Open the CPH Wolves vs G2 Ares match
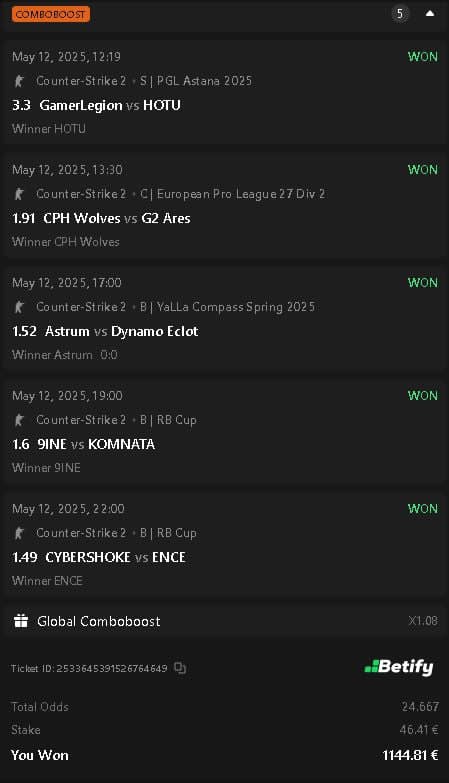Screen dimensions: 449x783 tap(117, 218)
